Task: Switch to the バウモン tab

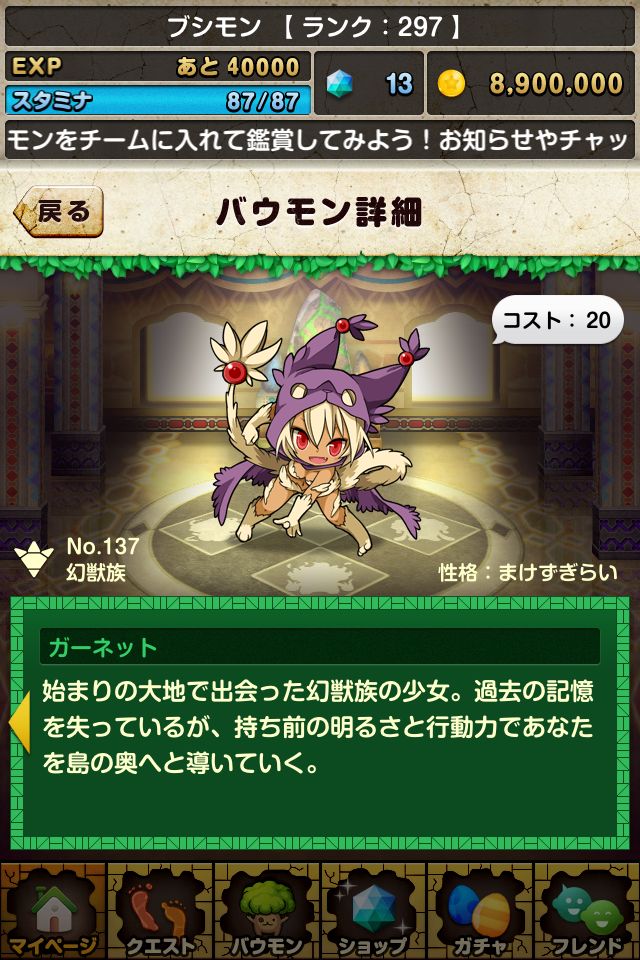Action: coord(266,912)
